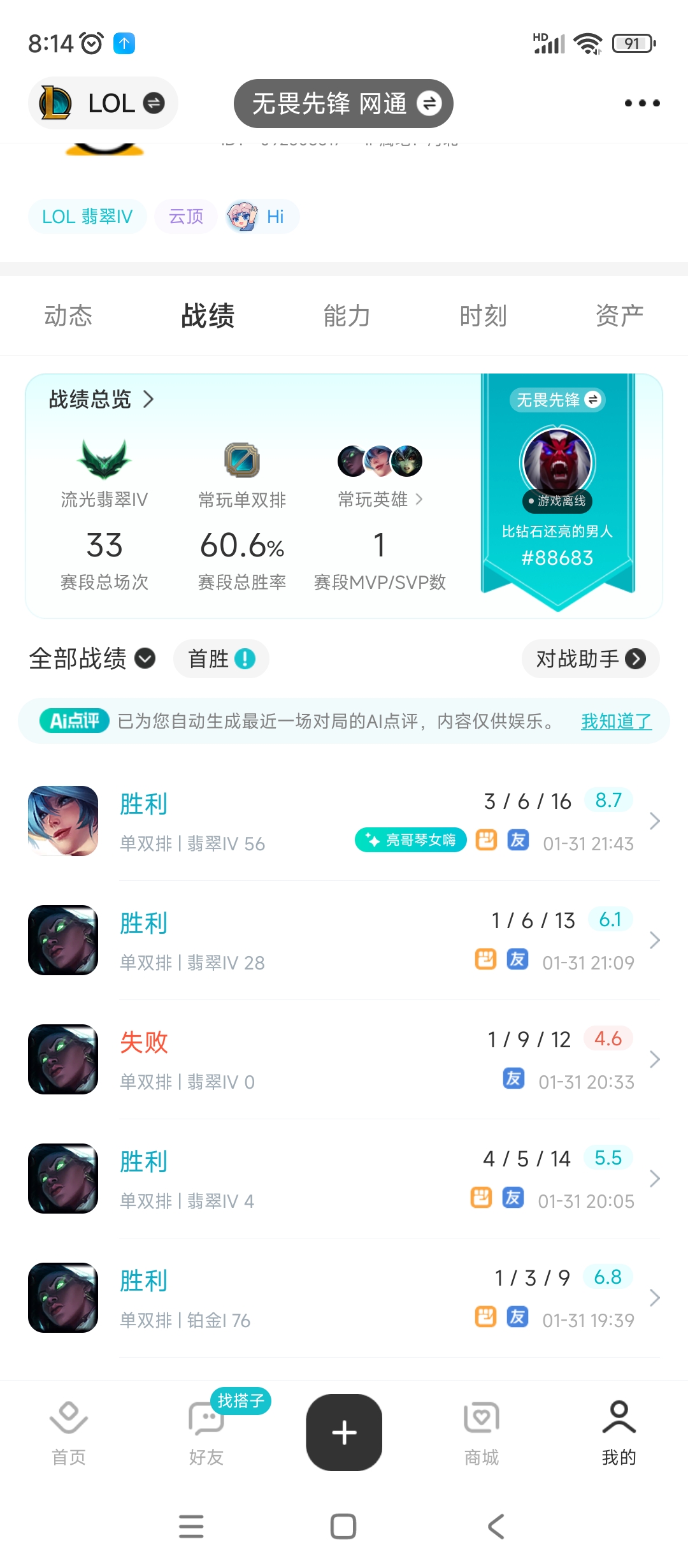Switch game using the LOL selector
Viewport: 688px width, 1568px height.
coord(103,103)
